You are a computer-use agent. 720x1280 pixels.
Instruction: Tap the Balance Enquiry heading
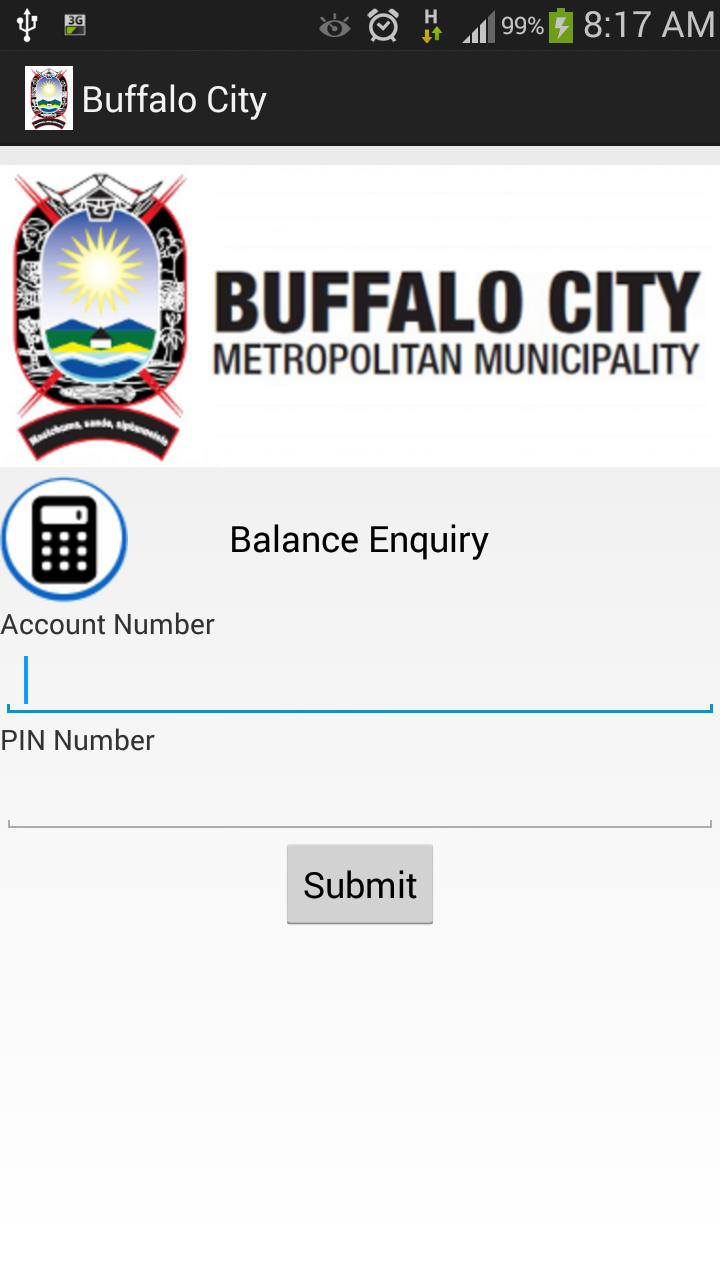(x=359, y=538)
